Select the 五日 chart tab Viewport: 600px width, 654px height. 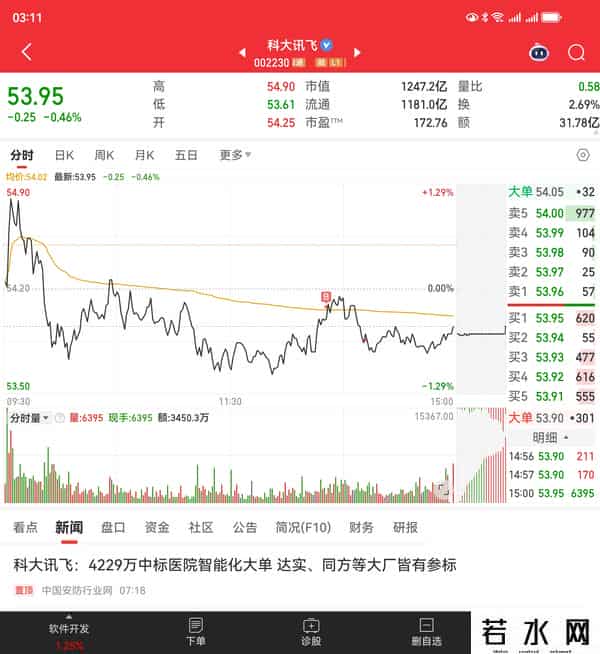pos(186,155)
